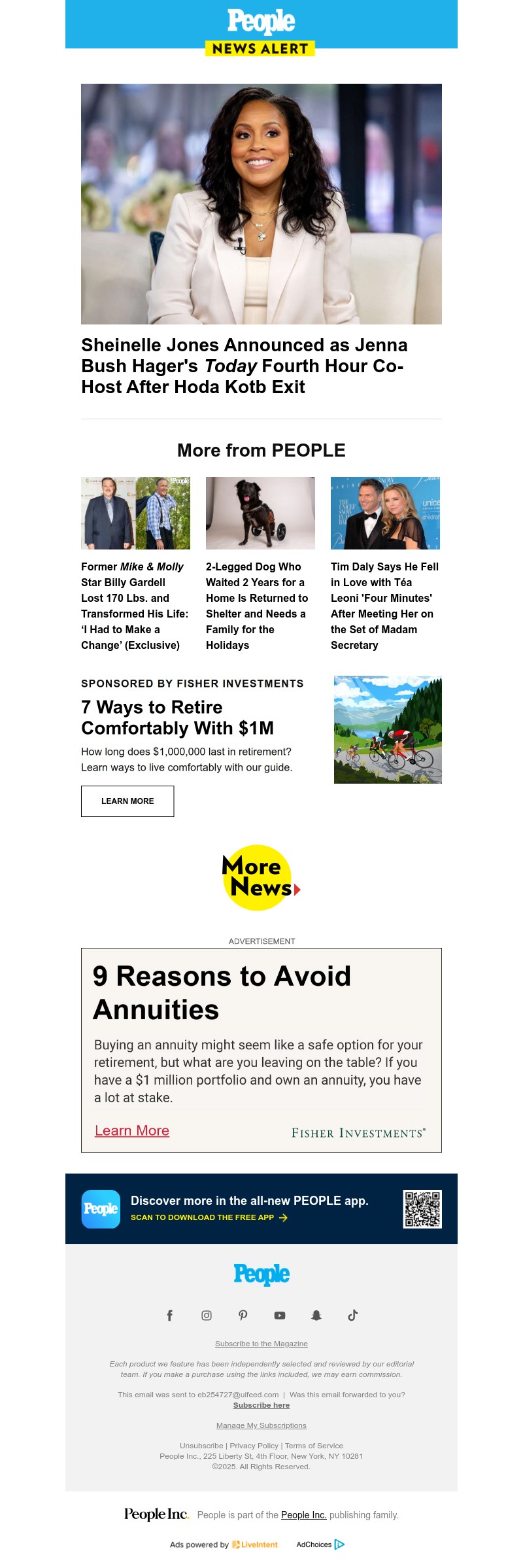This screenshot has height=1568, width=523.
Task: Read the 2-Legged Dog story
Action: (x=257, y=606)
